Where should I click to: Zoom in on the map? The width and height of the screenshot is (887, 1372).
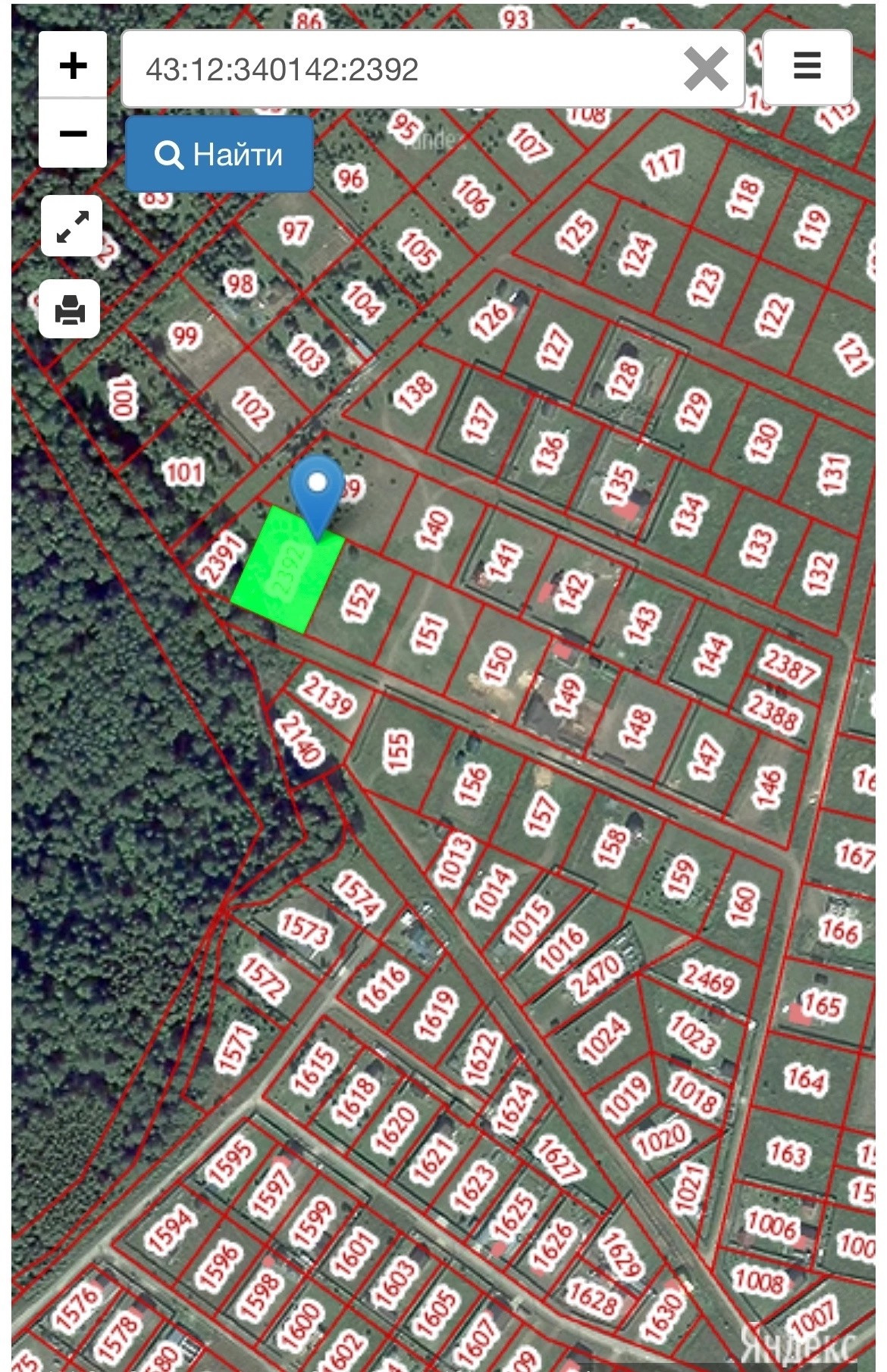click(73, 65)
